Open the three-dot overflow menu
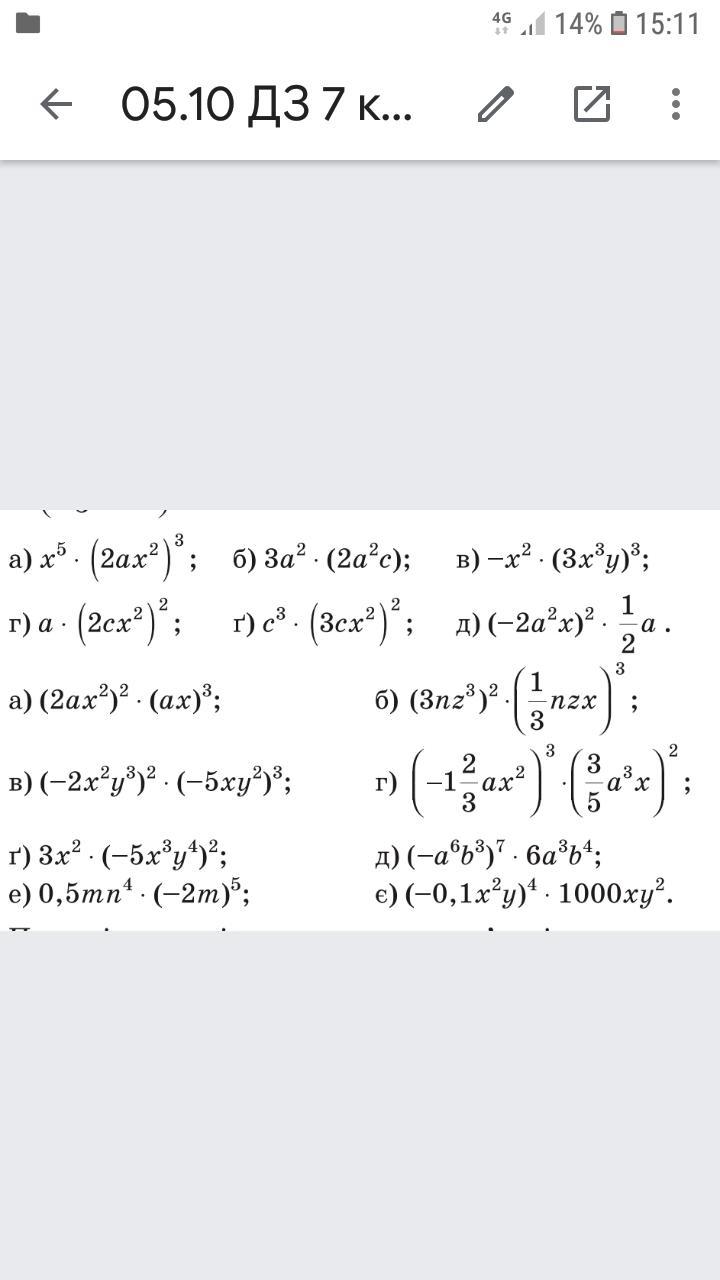Viewport: 720px width, 1280px height. [676, 104]
